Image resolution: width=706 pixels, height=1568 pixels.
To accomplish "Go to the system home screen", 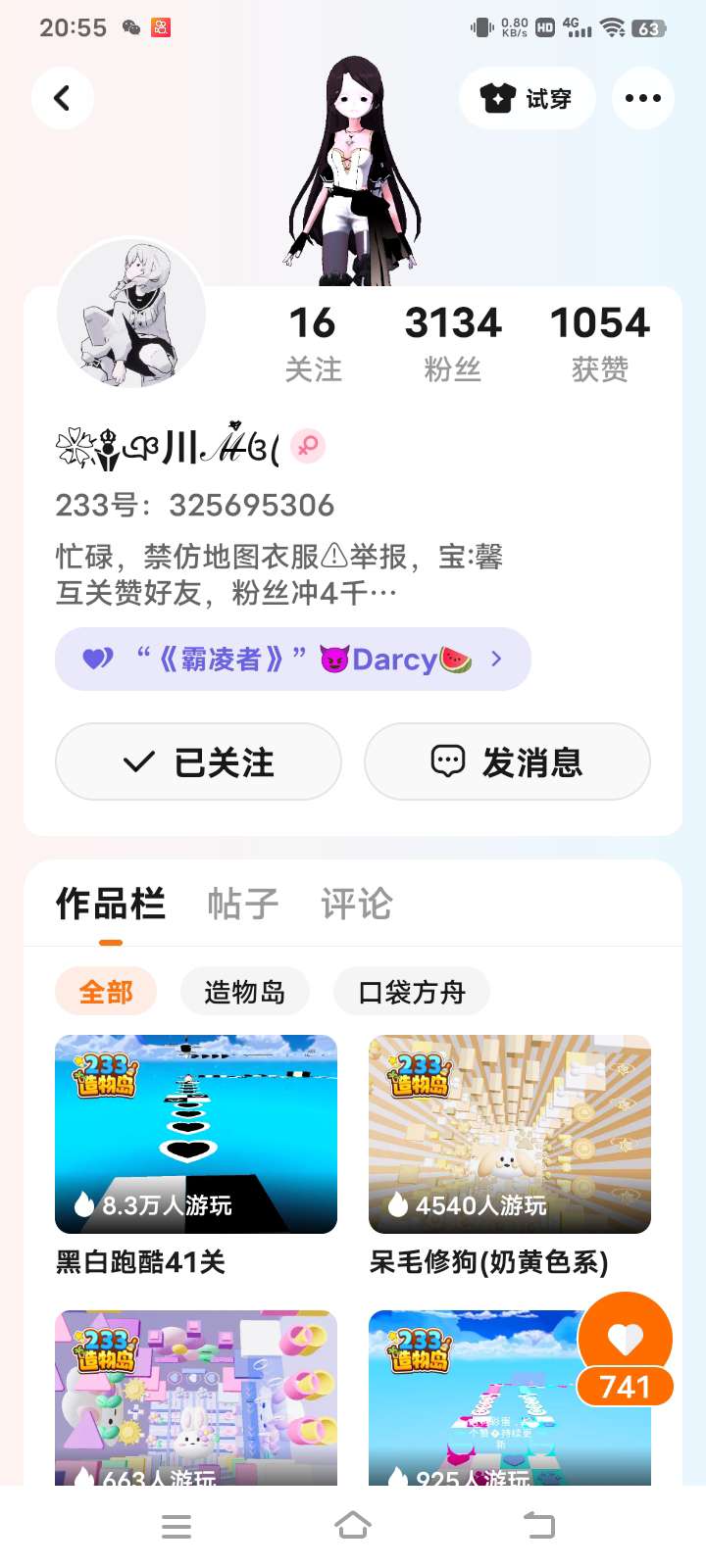I will point(353,1526).
